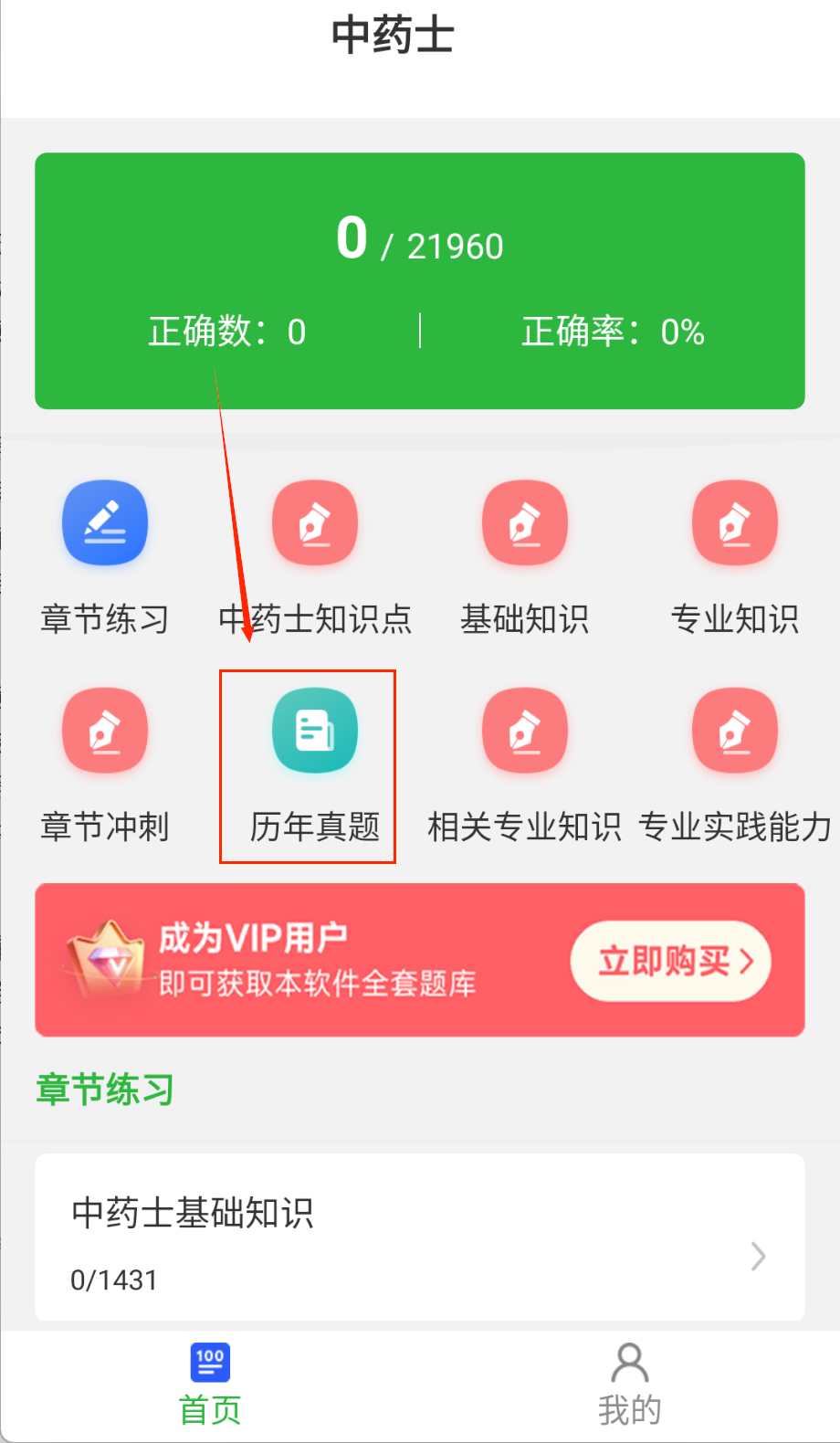Tap 立即购买 to buy VIP
The height and width of the screenshot is (1443, 840).
pos(671,961)
